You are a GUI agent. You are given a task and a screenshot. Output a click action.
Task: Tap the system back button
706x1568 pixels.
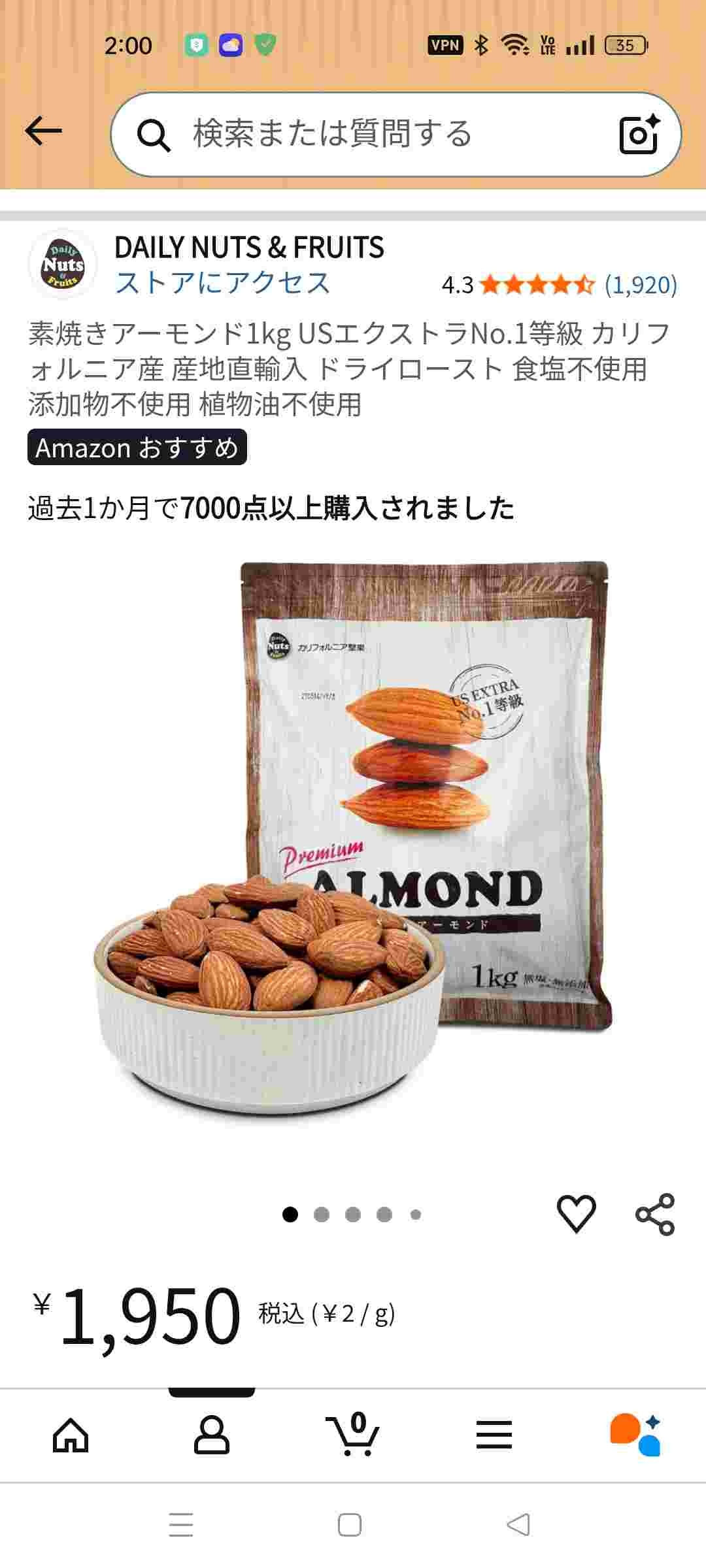tap(518, 1526)
